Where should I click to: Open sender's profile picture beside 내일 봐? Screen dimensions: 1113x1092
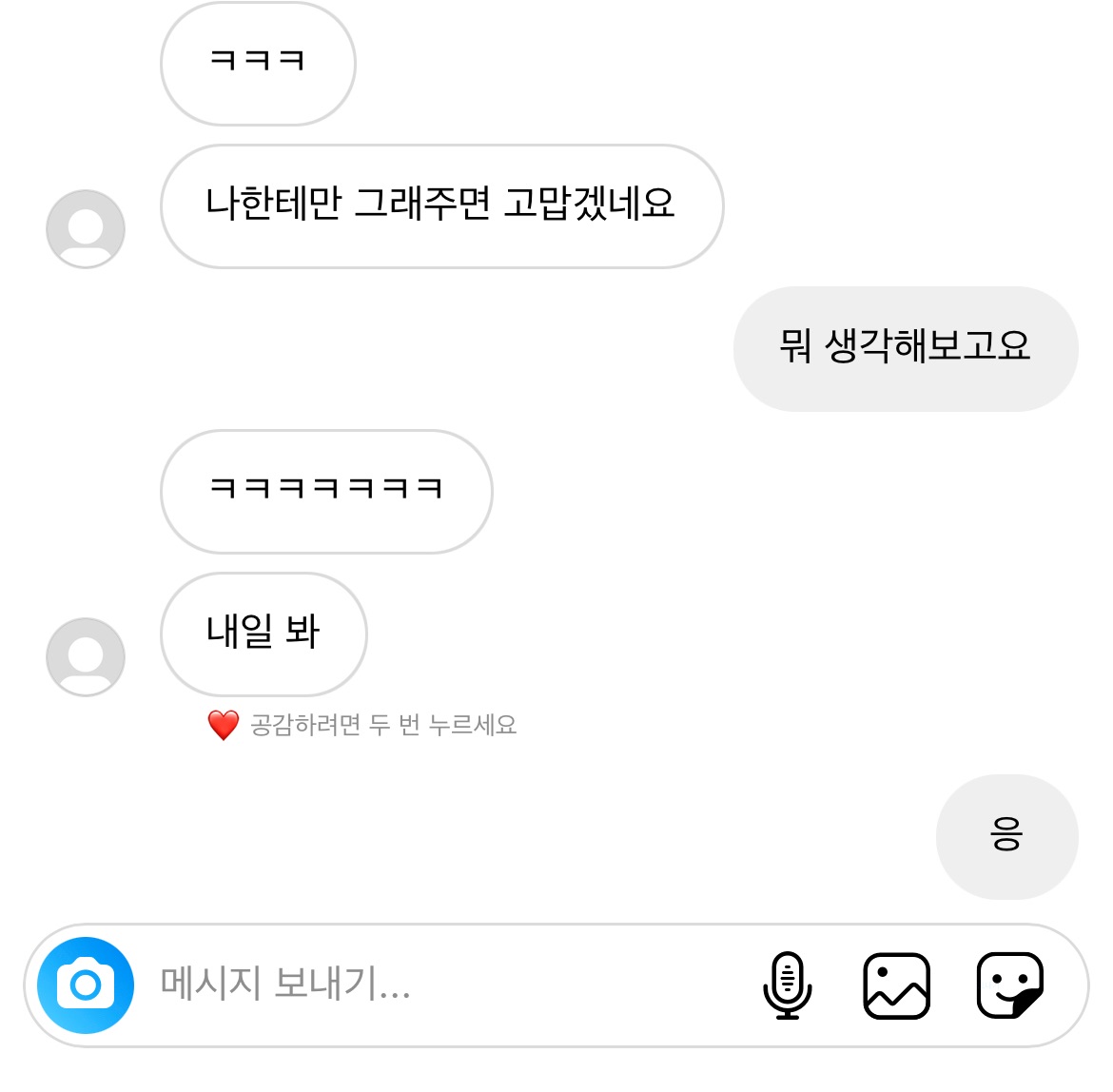click(86, 656)
